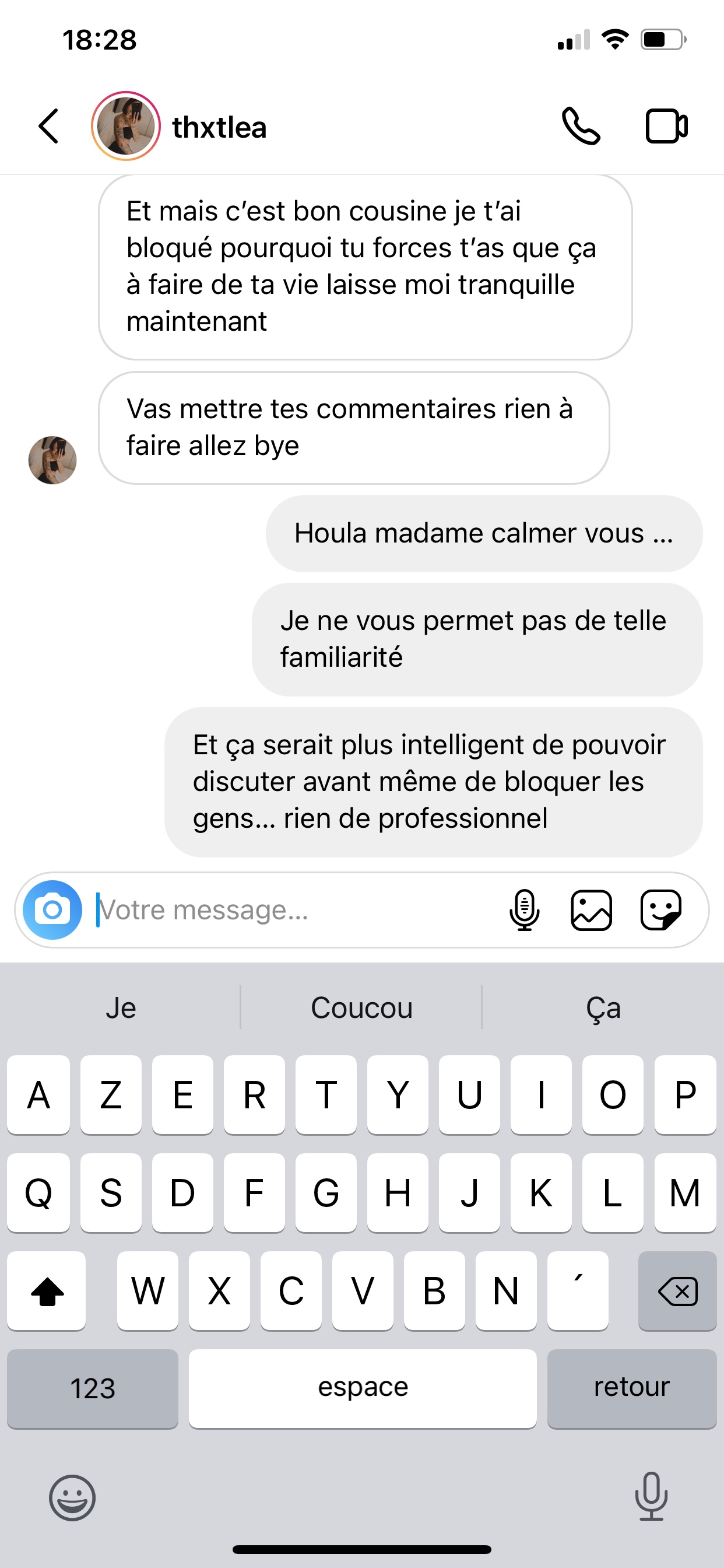Switch keyboard to 123 numbers
724x1568 pixels.
click(x=93, y=1388)
